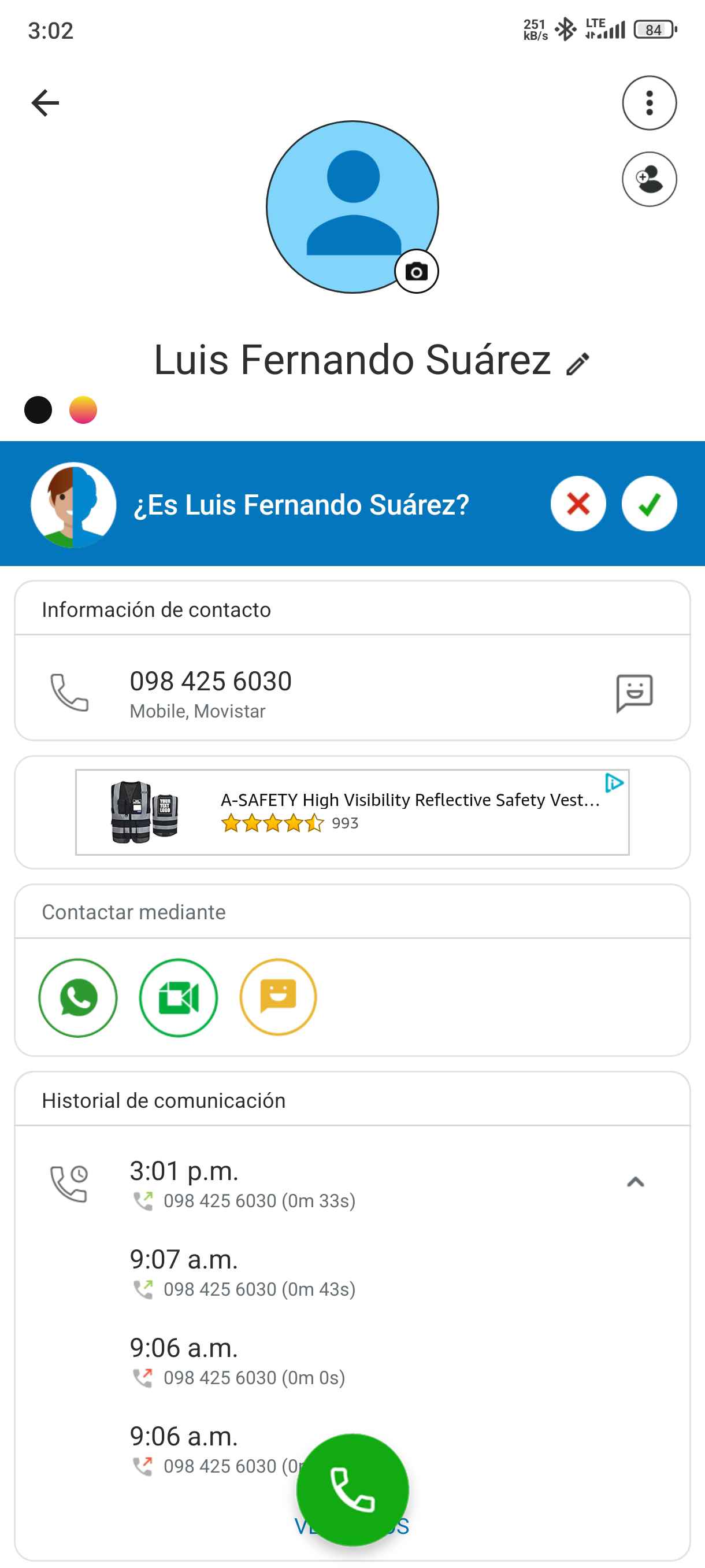Screen dimensions: 705x1568
Task: Edit the name Luis Fernando Suárez
Action: (x=577, y=364)
